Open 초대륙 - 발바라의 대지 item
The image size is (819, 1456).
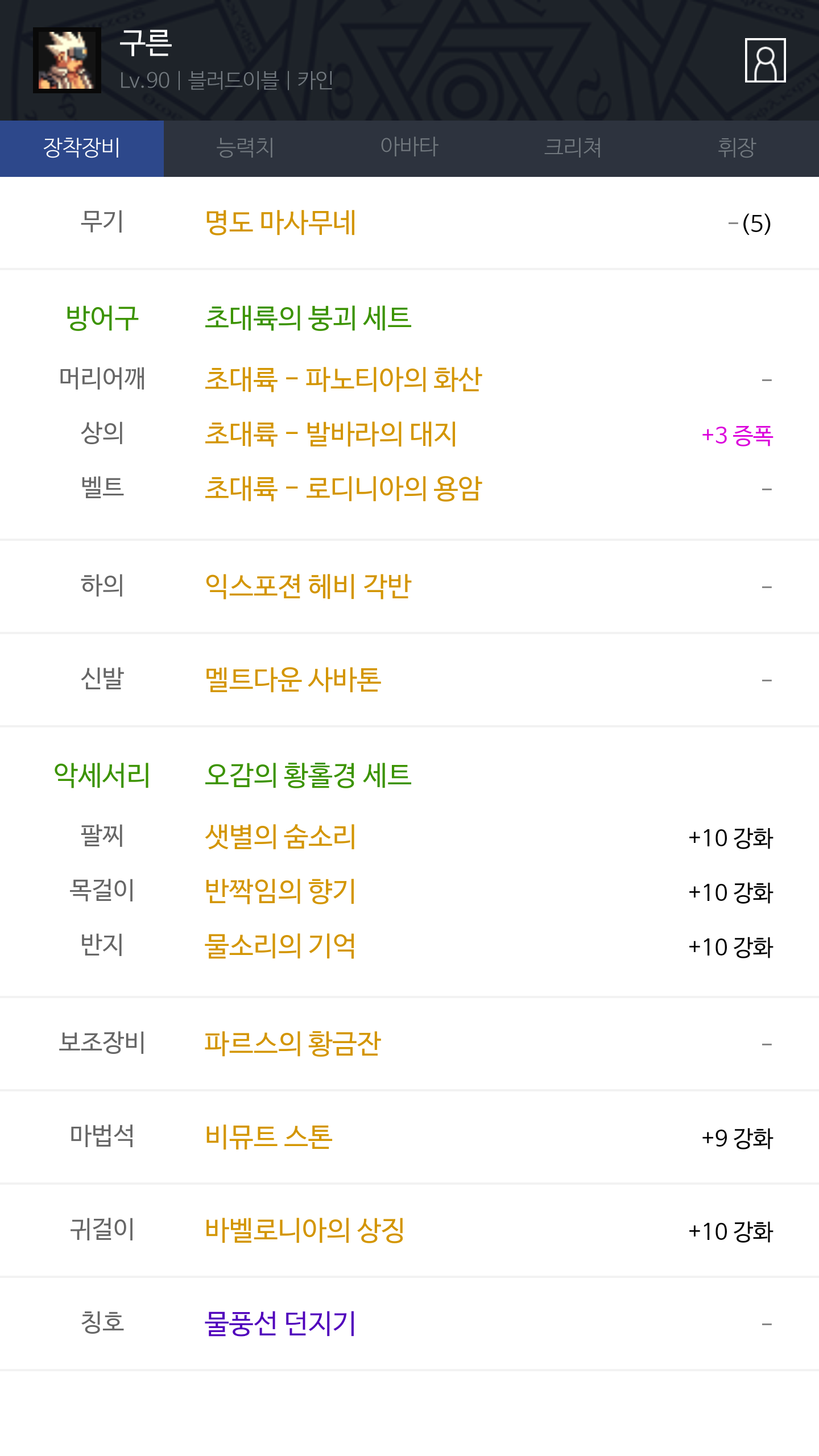click(330, 434)
